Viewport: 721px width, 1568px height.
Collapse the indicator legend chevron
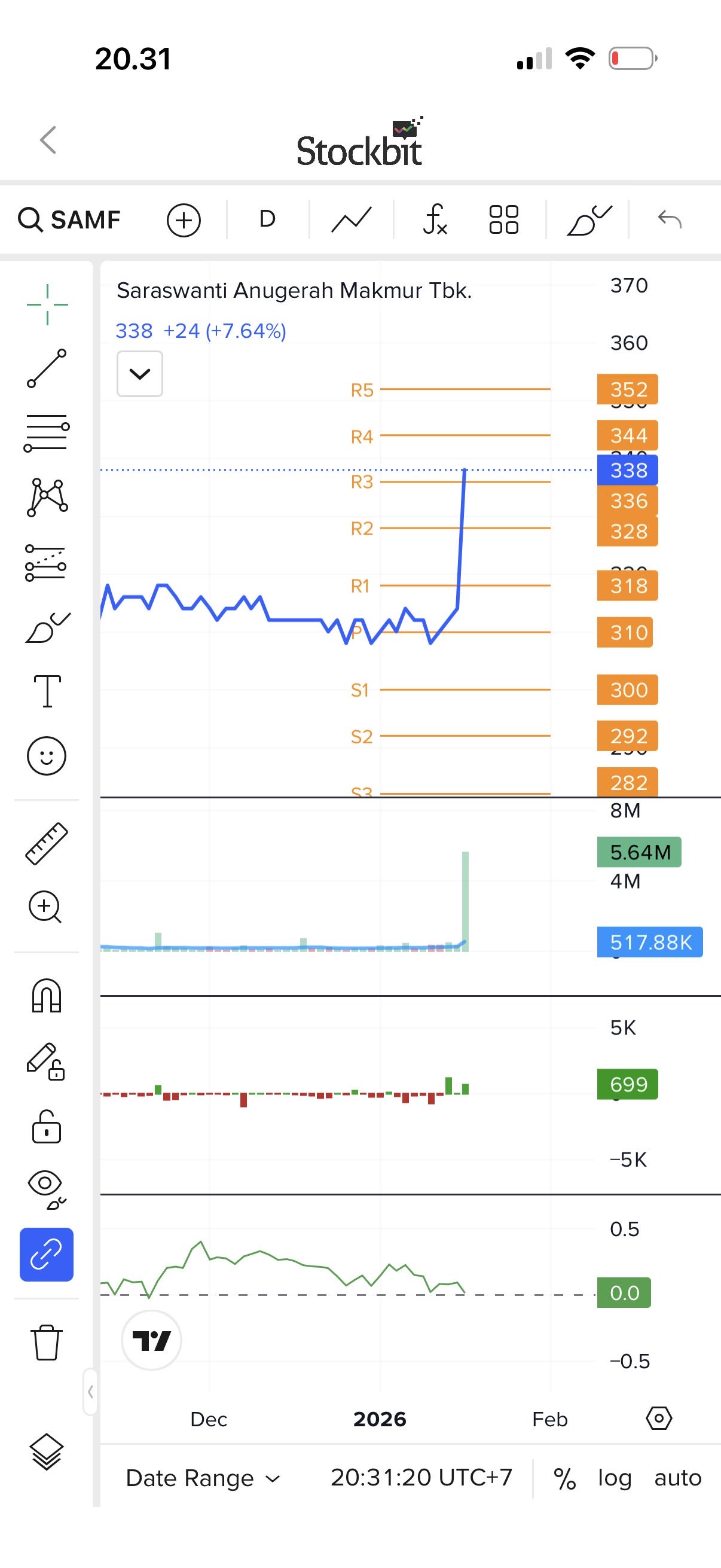click(x=140, y=374)
